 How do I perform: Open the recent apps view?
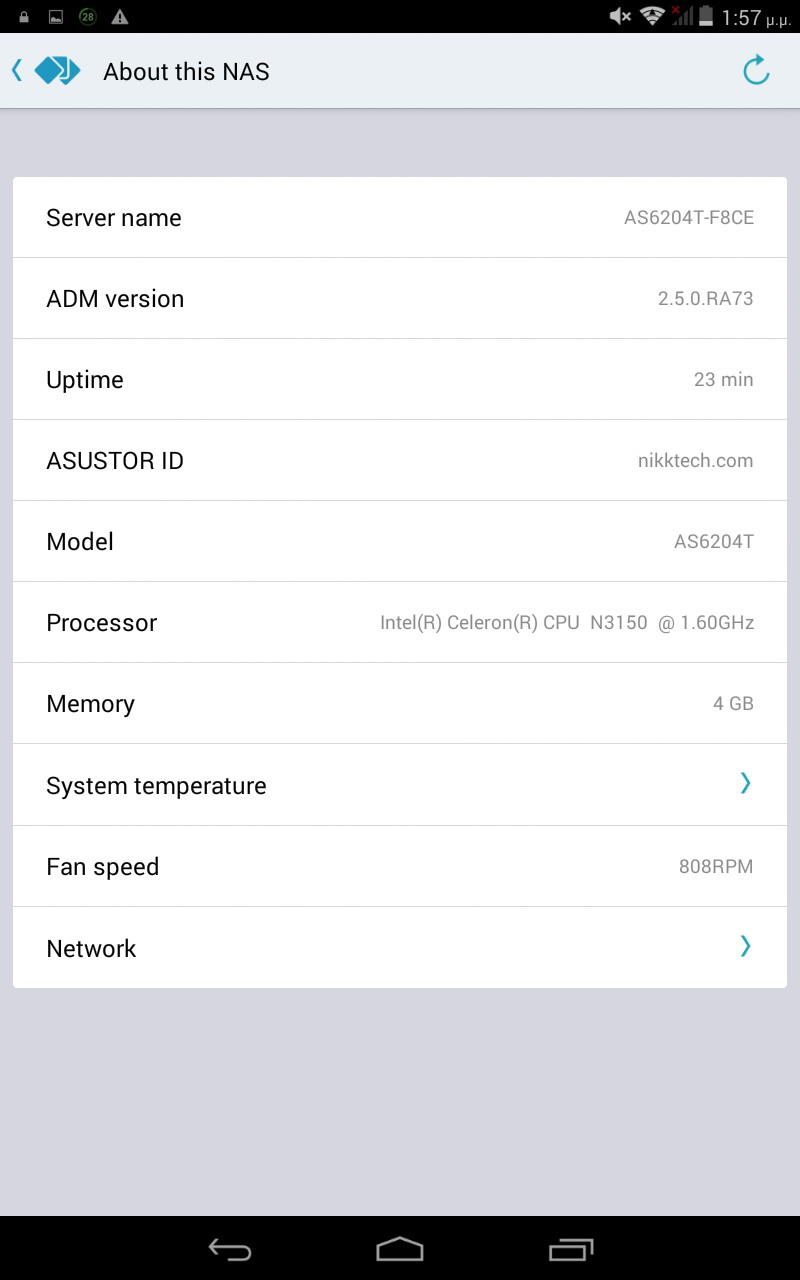tap(571, 1249)
